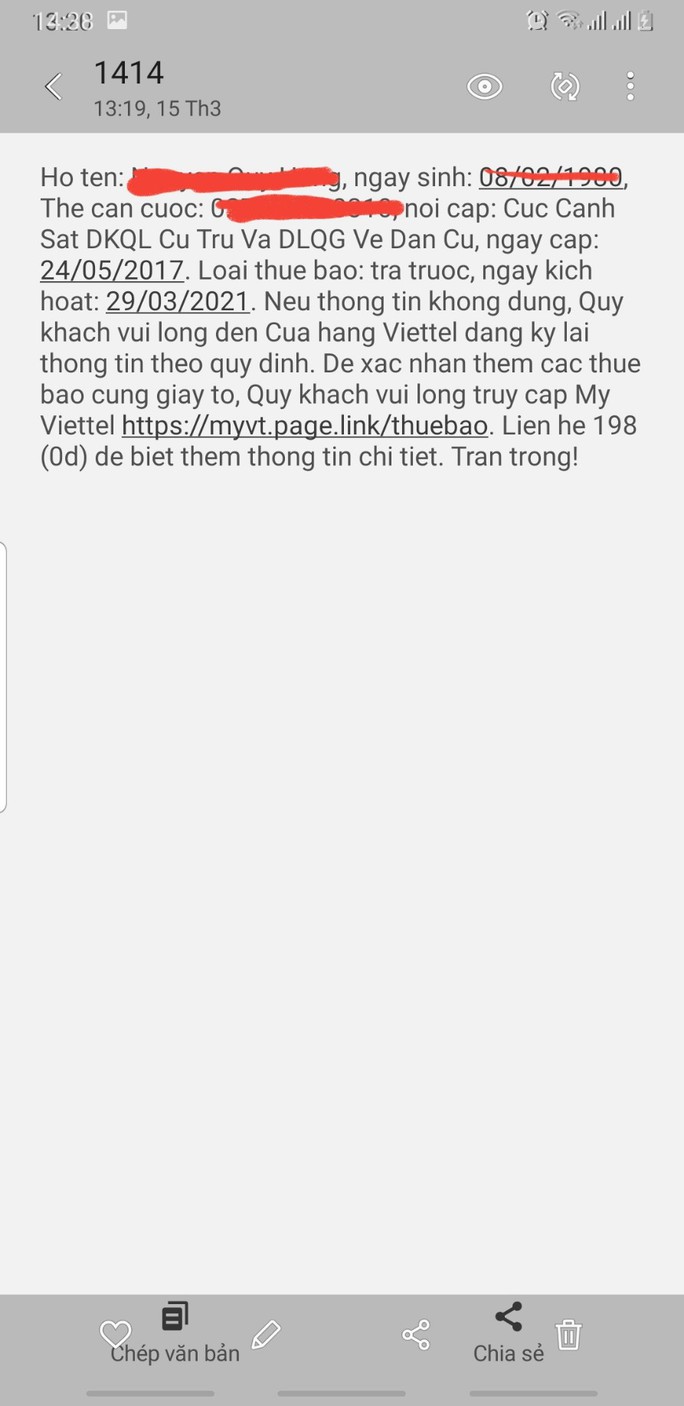
Task: Go back from the 1414 message view
Action: [54, 87]
